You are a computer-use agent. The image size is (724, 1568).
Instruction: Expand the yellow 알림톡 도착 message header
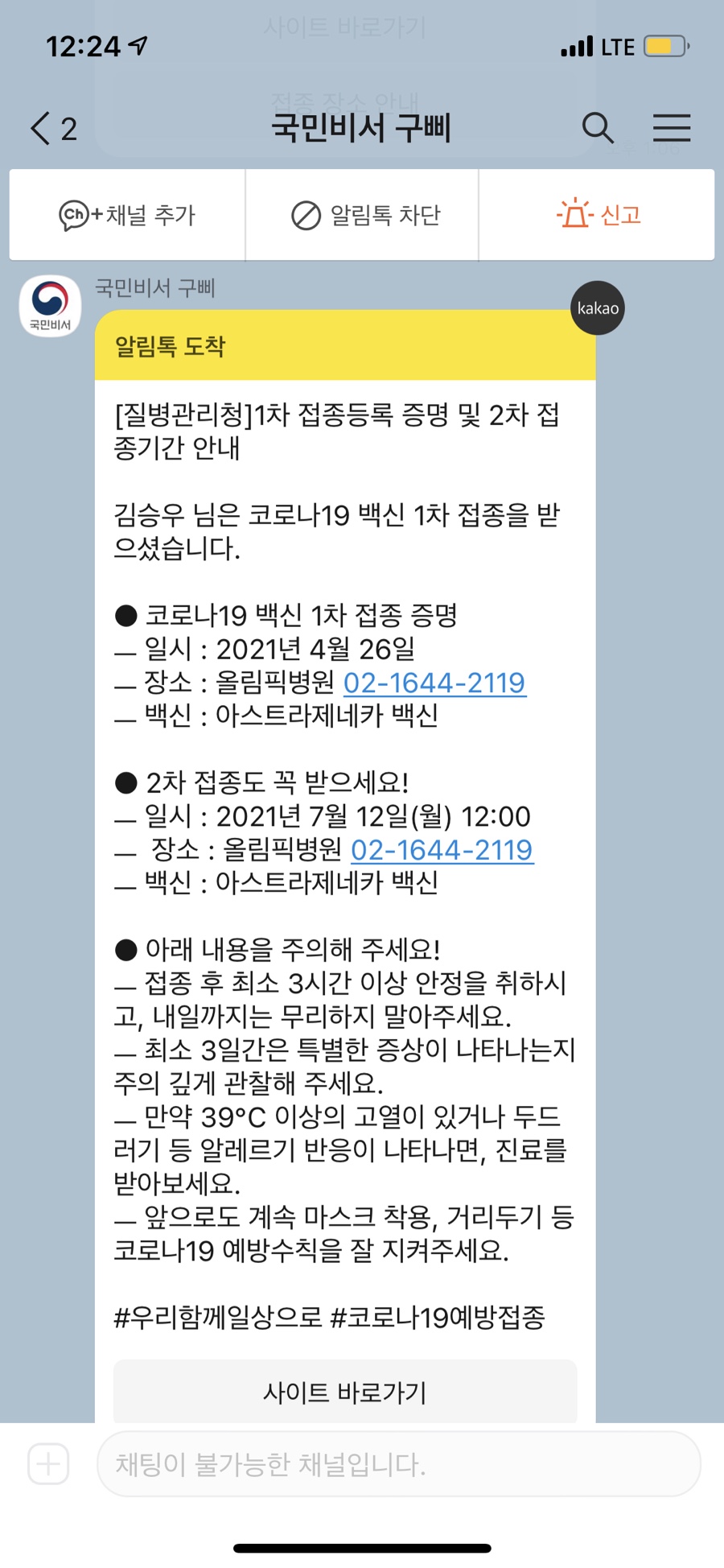346,348
